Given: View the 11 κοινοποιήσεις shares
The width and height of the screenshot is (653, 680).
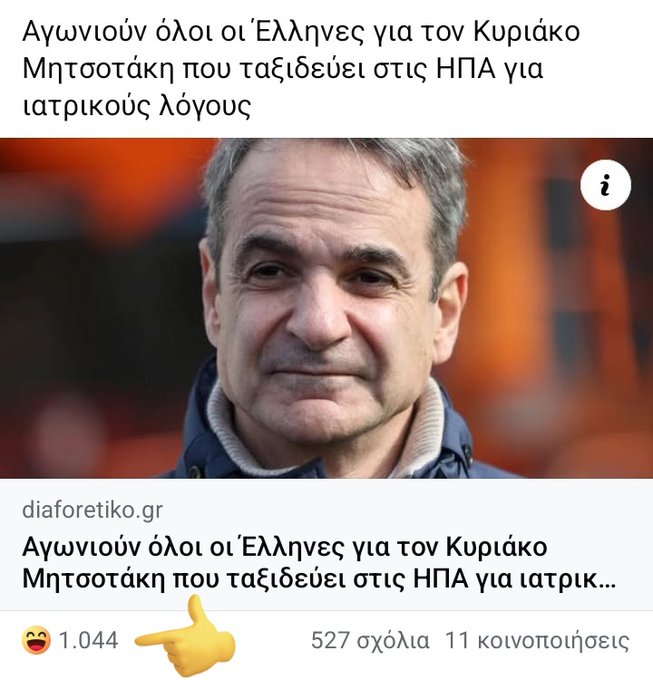Looking at the screenshot, I should (x=538, y=641).
